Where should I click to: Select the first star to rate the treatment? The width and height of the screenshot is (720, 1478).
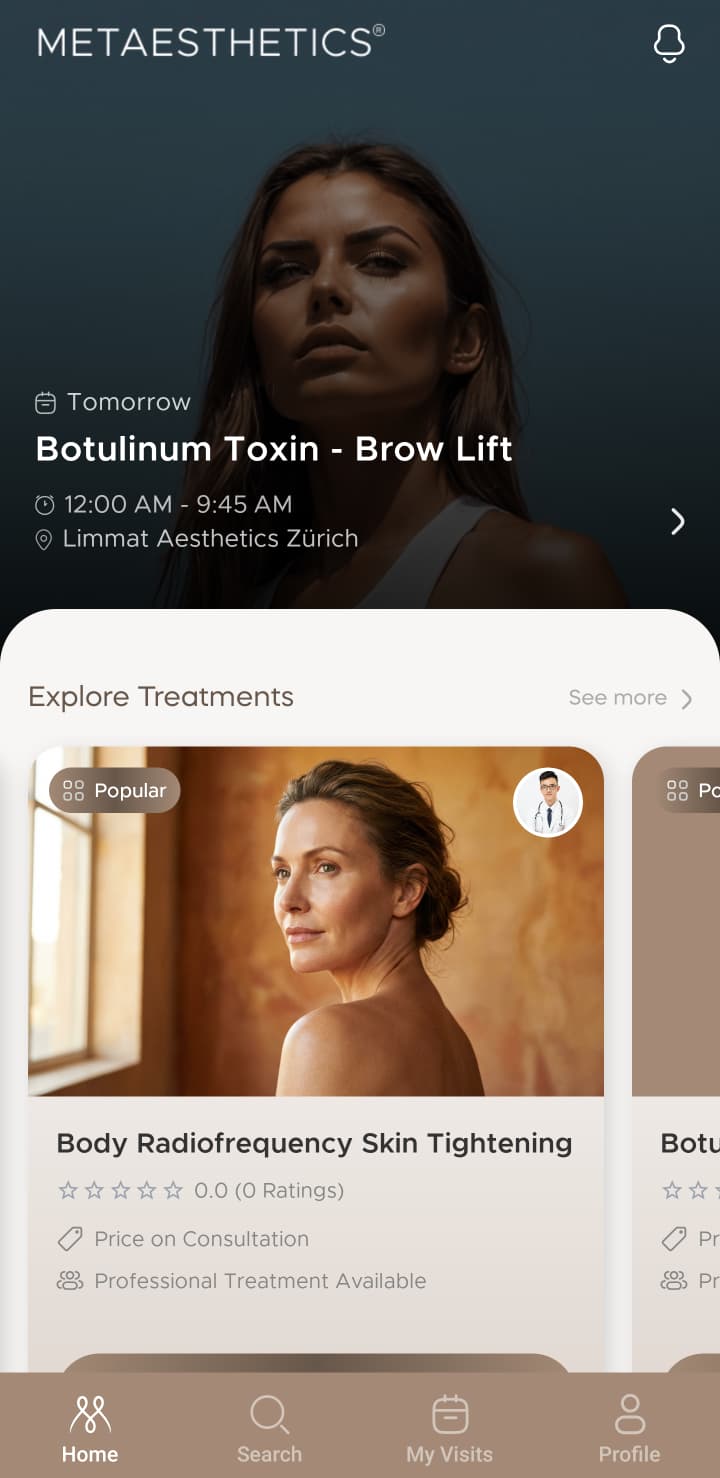(x=66, y=1190)
